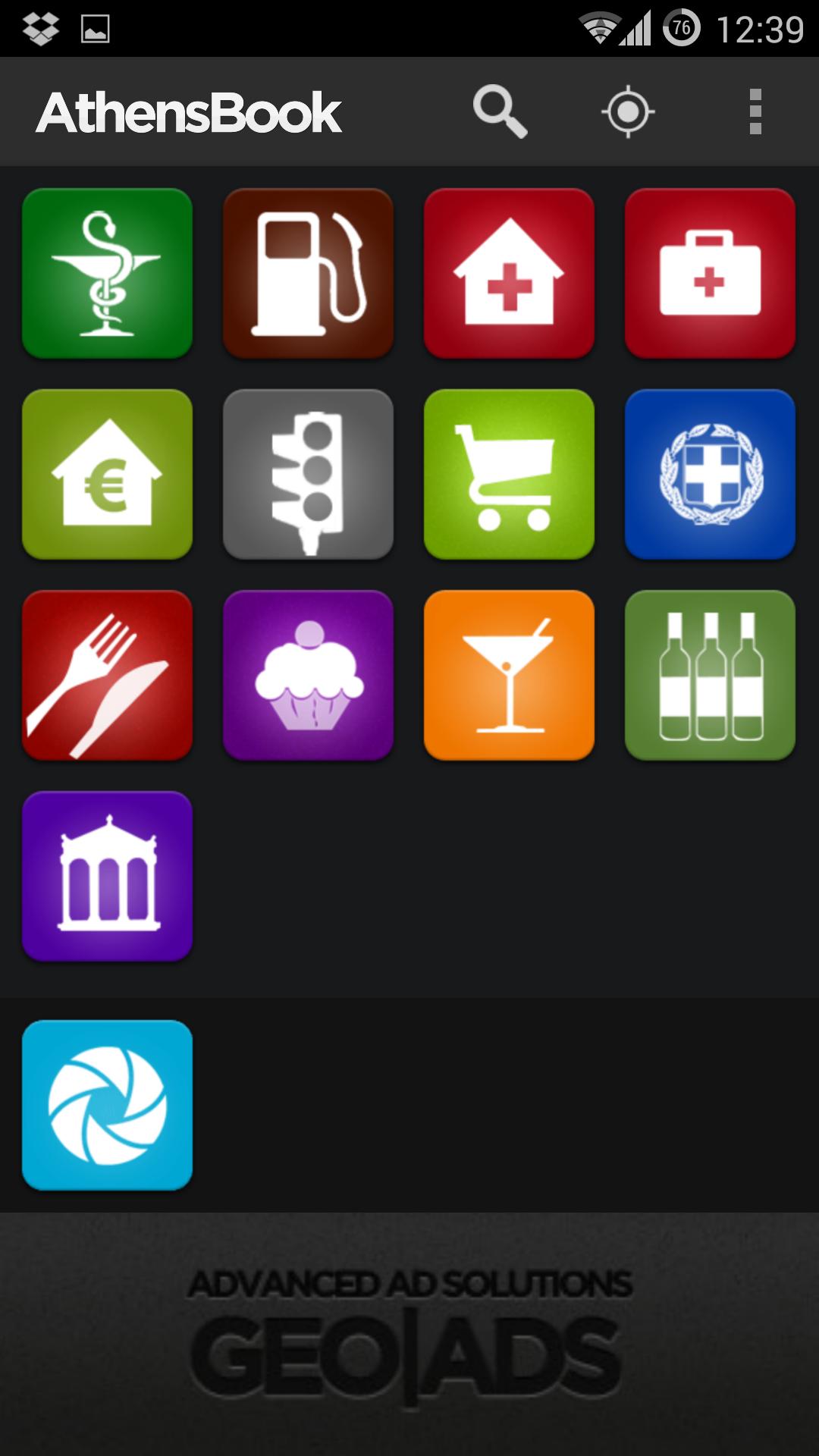The width and height of the screenshot is (819, 1456).
Task: Tap the Greek coat of arms category
Action: [x=710, y=475]
